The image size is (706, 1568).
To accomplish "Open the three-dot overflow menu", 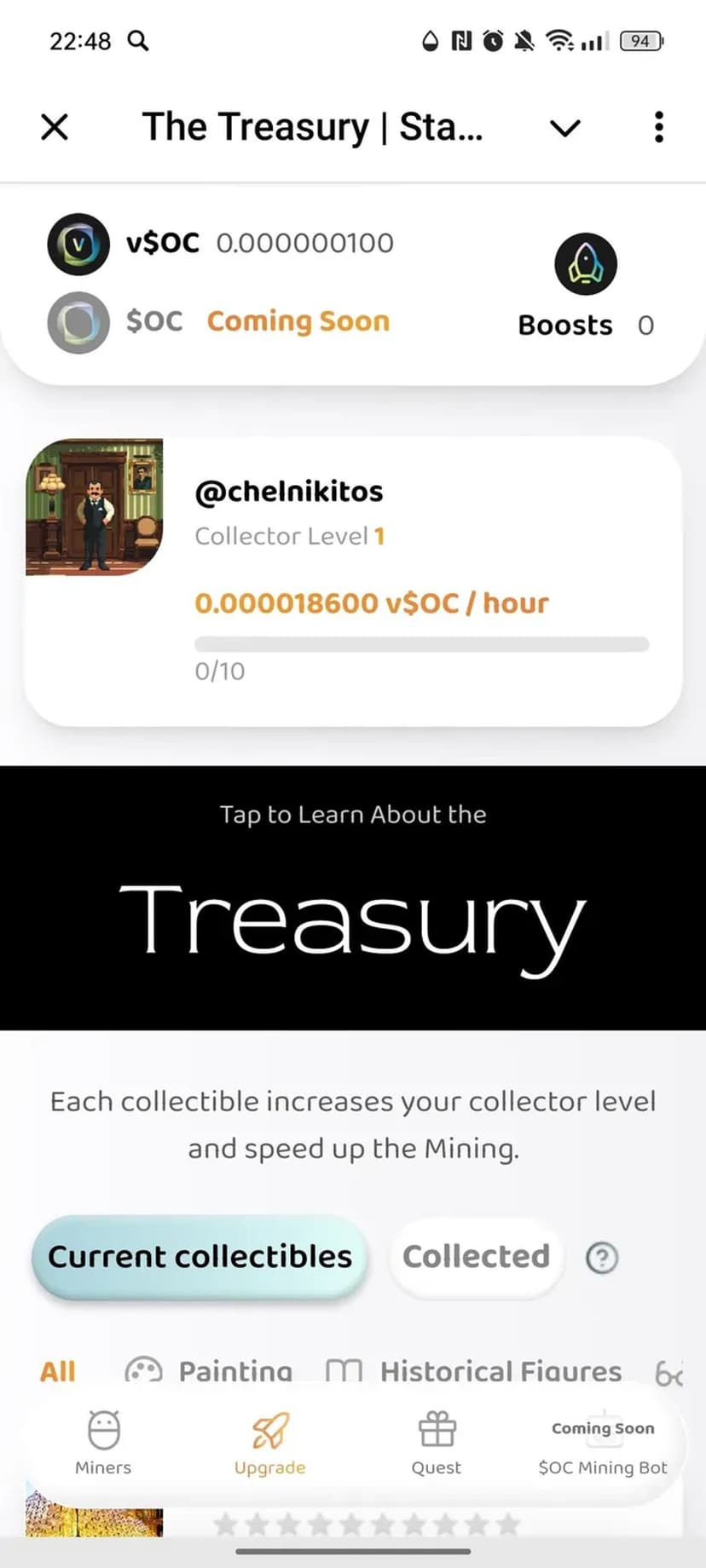I will click(658, 127).
